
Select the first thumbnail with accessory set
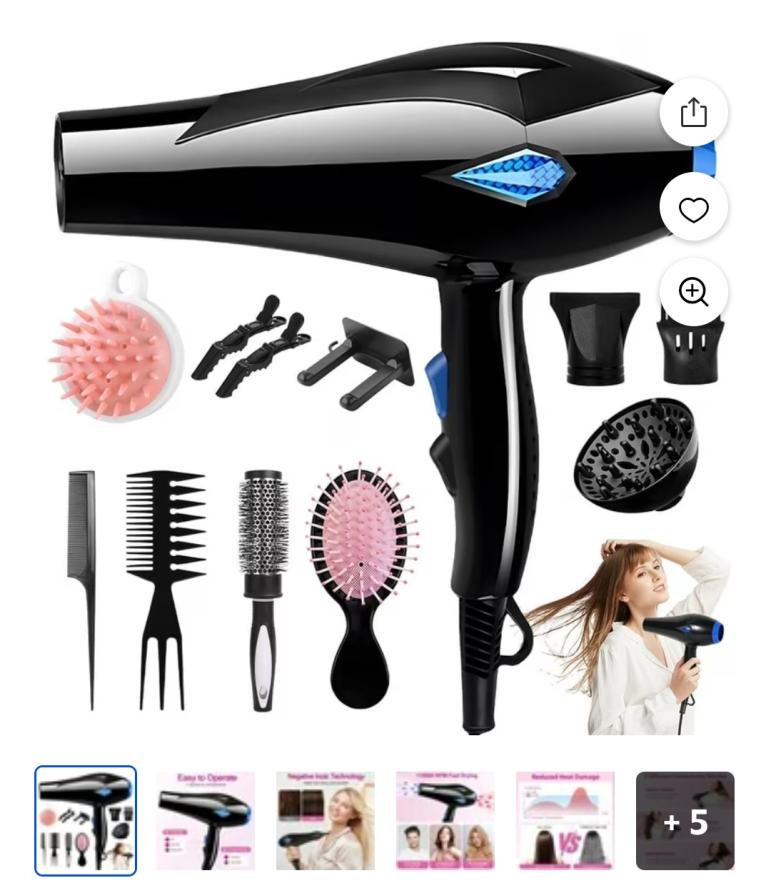(86, 820)
